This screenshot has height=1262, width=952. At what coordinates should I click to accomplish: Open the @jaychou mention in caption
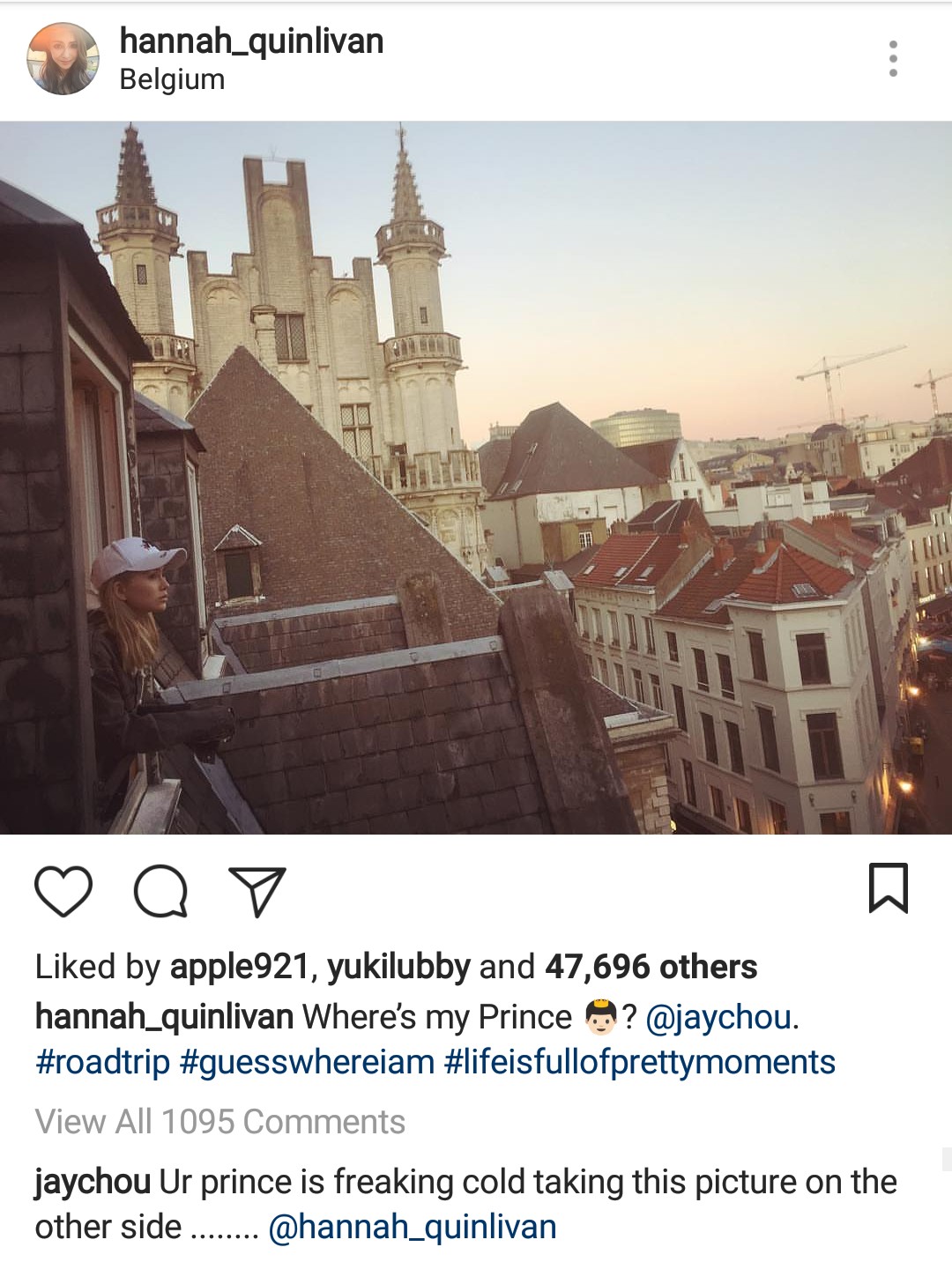(719, 1017)
